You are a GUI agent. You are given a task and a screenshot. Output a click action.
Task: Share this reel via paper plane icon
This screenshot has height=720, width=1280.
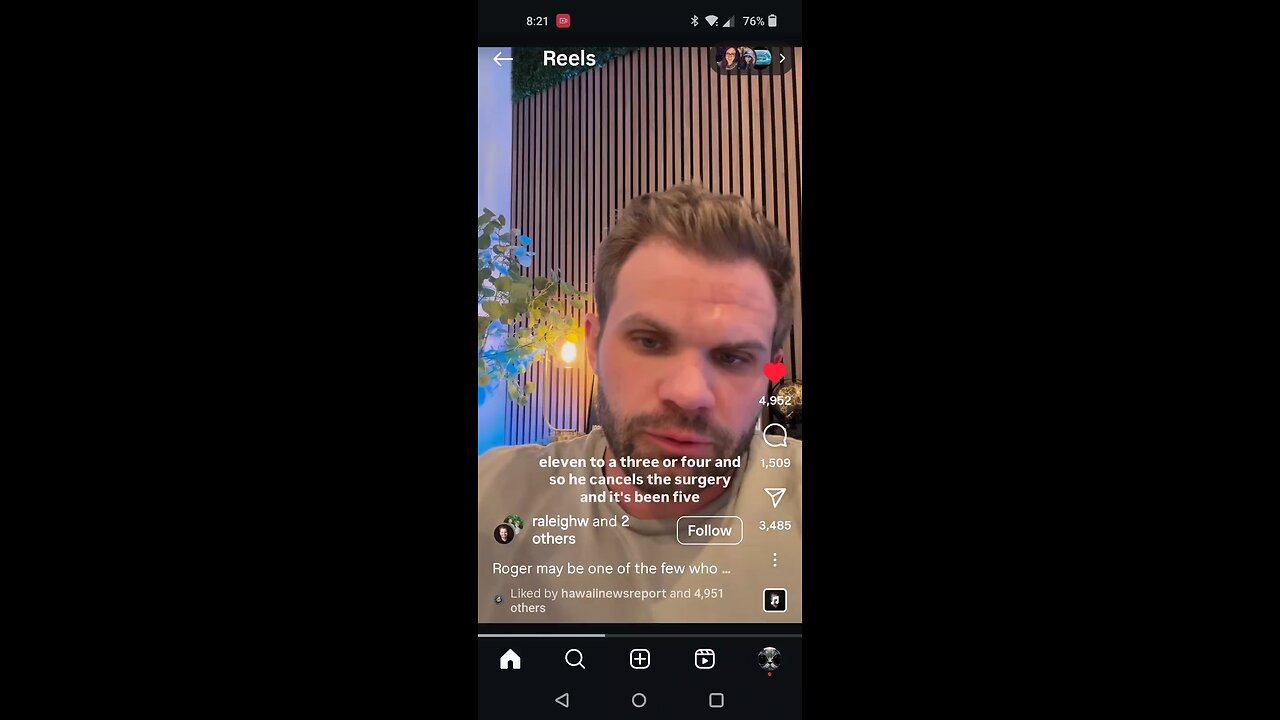[775, 498]
